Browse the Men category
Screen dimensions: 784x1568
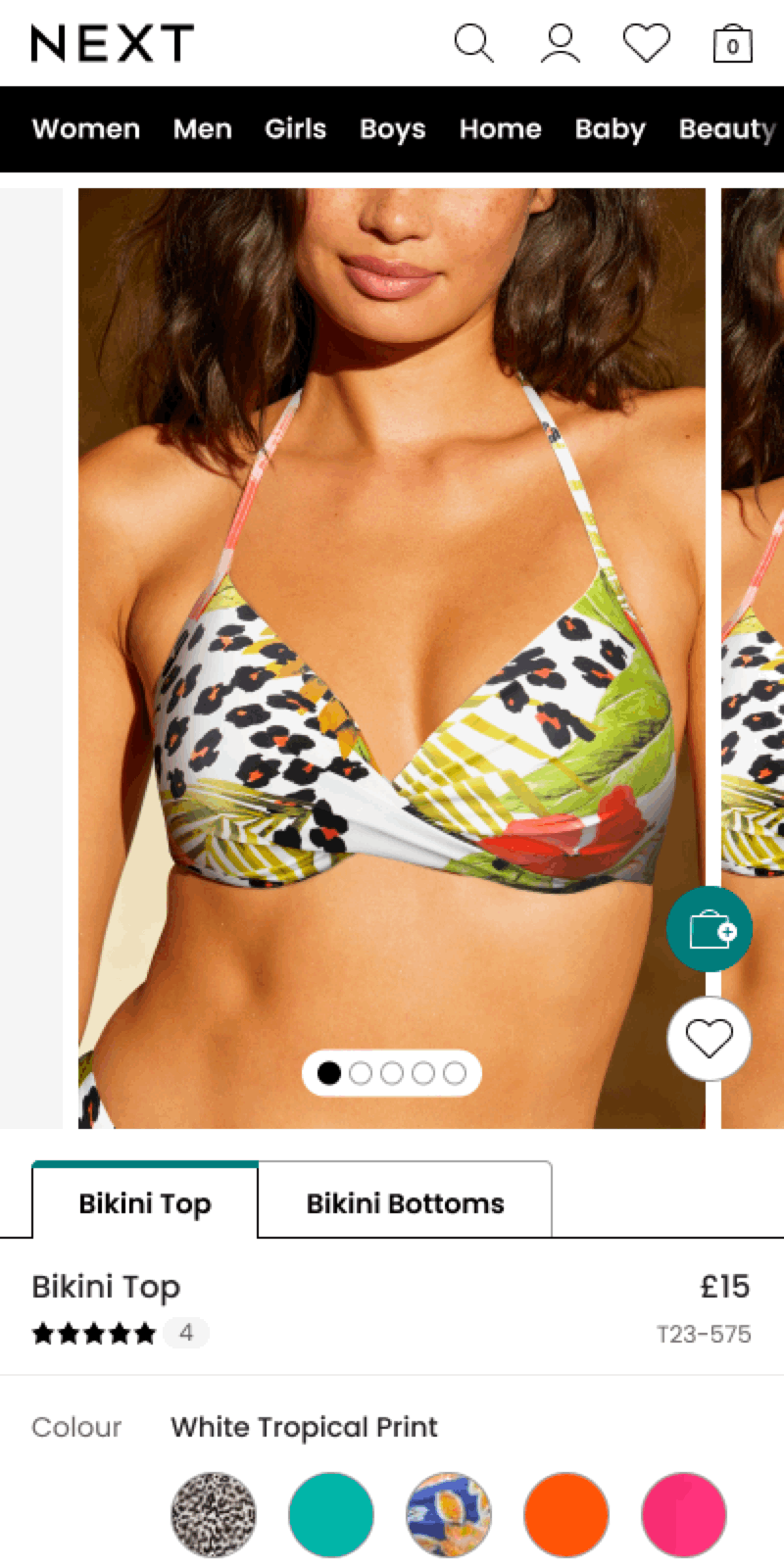click(x=203, y=129)
